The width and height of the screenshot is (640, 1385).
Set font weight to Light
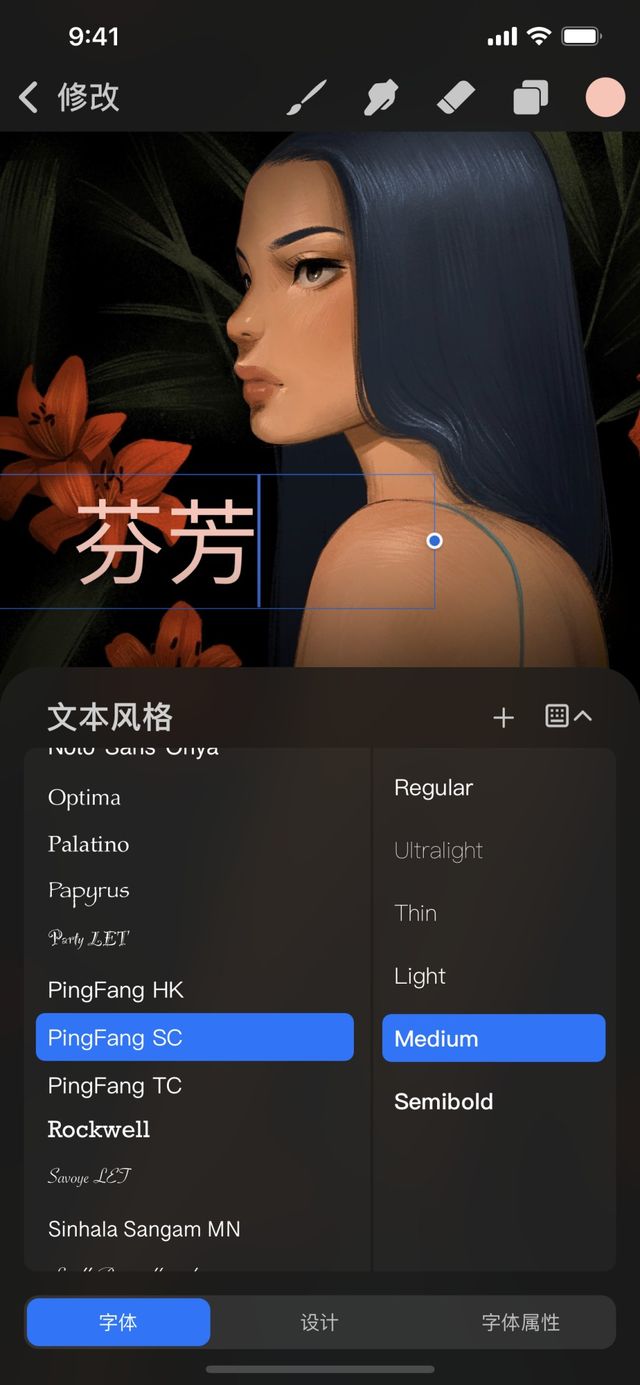pos(420,976)
